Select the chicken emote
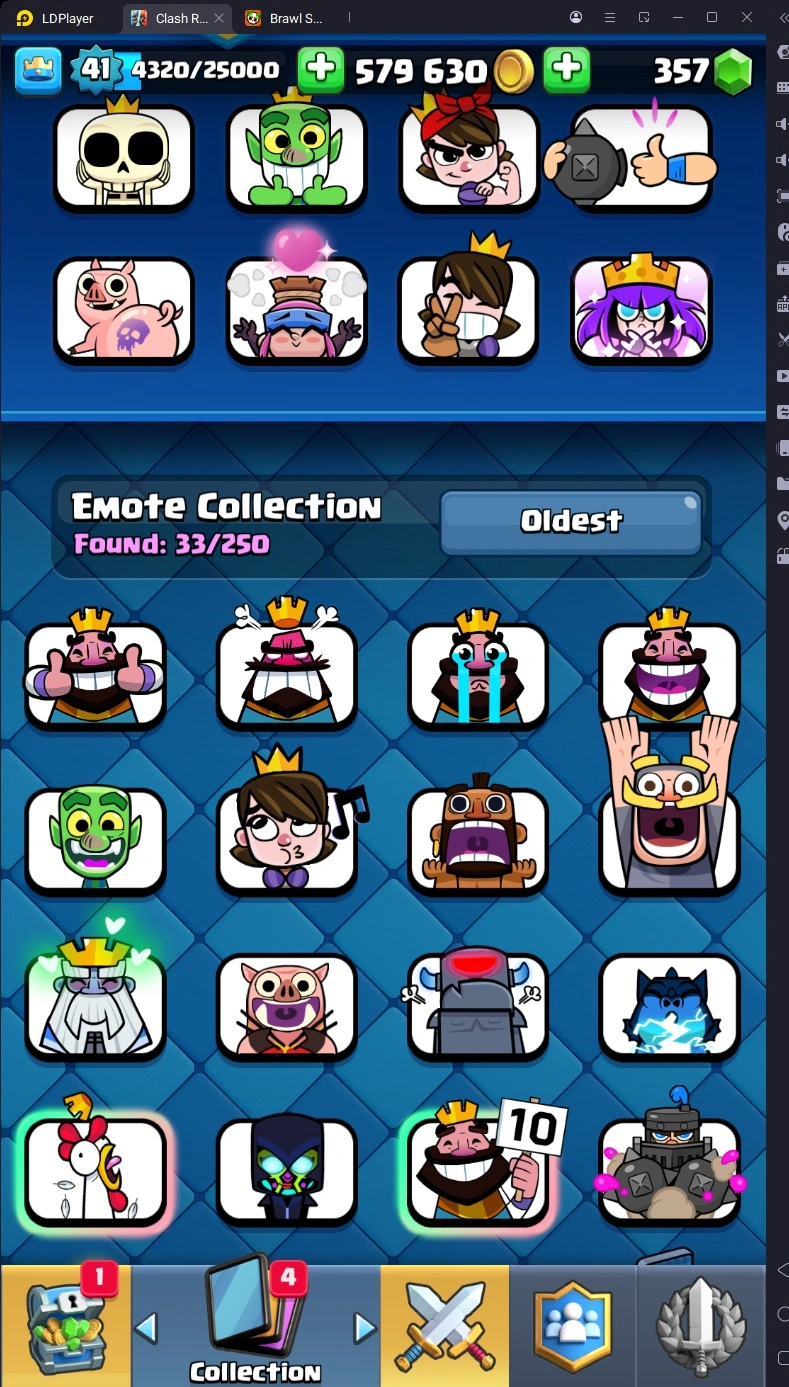The width and height of the screenshot is (789, 1387). [95, 1170]
